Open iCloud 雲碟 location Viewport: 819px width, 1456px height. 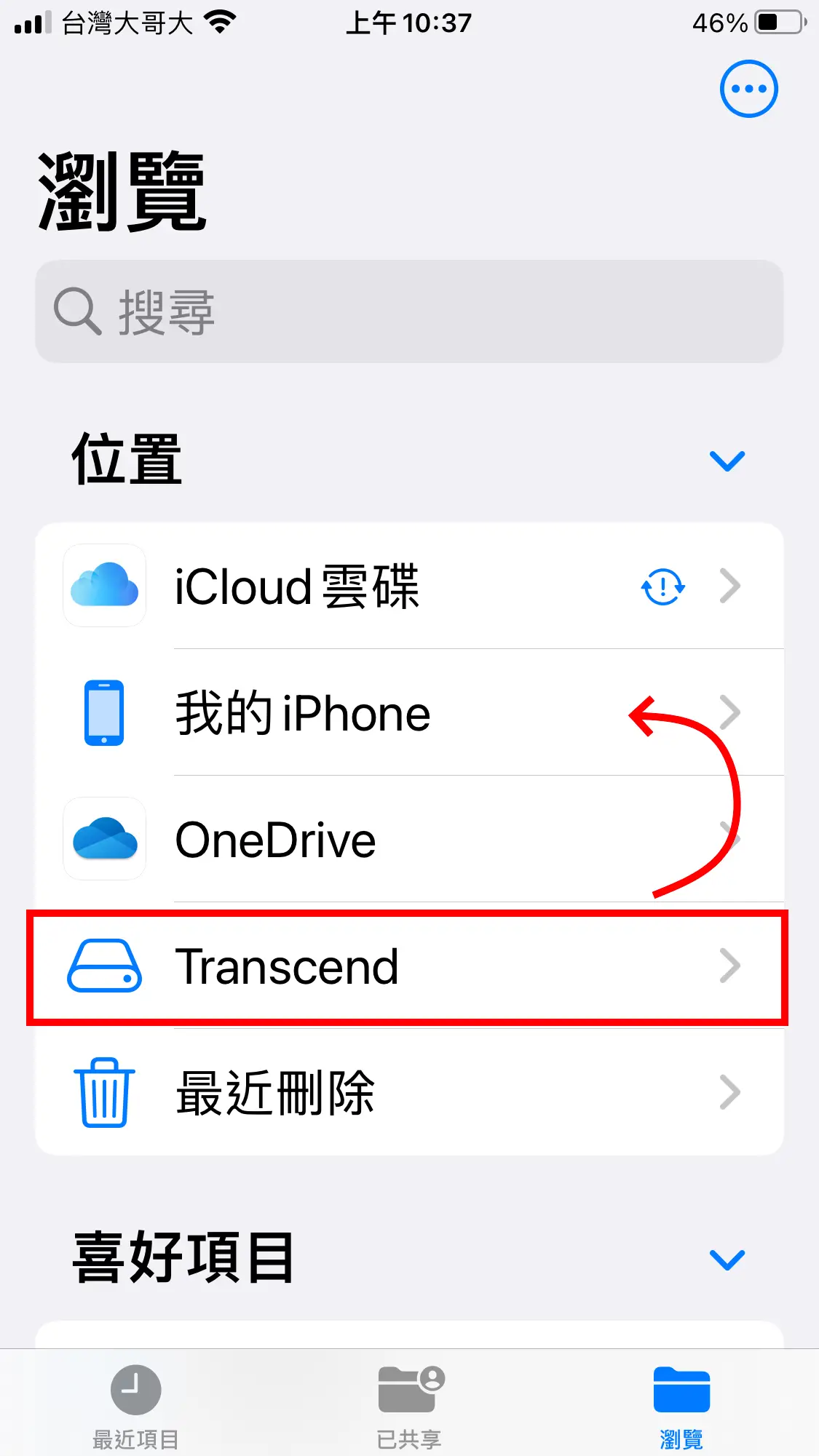pyautogui.click(x=364, y=586)
